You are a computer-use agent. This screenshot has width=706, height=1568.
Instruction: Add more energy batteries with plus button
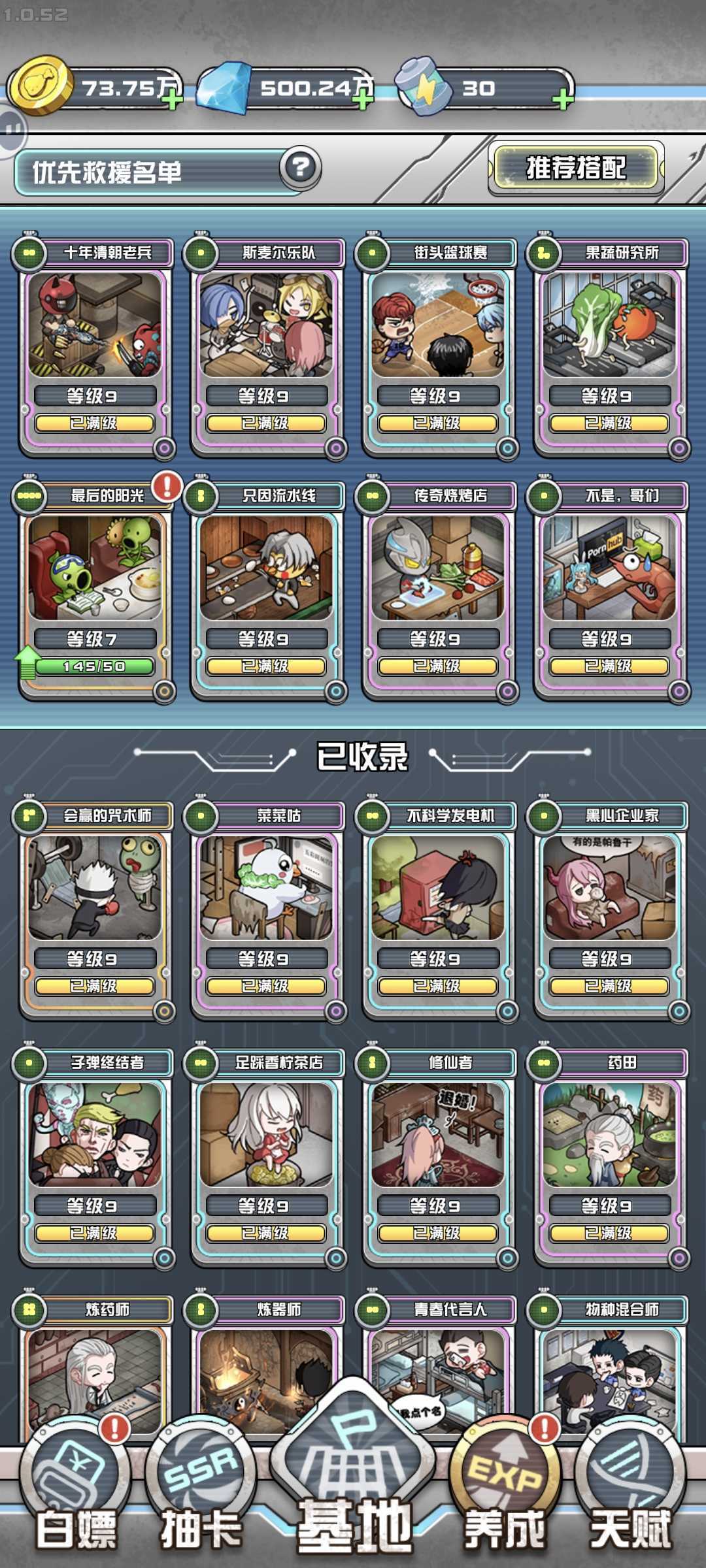[x=562, y=99]
